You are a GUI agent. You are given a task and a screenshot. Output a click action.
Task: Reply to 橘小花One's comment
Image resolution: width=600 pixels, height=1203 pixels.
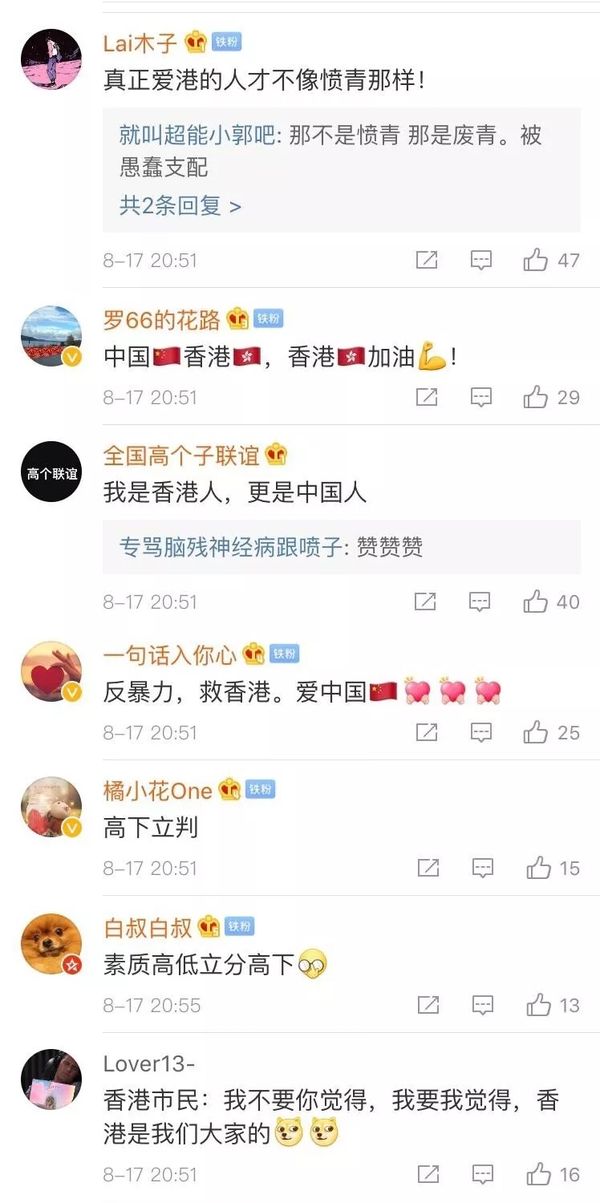pos(481,868)
